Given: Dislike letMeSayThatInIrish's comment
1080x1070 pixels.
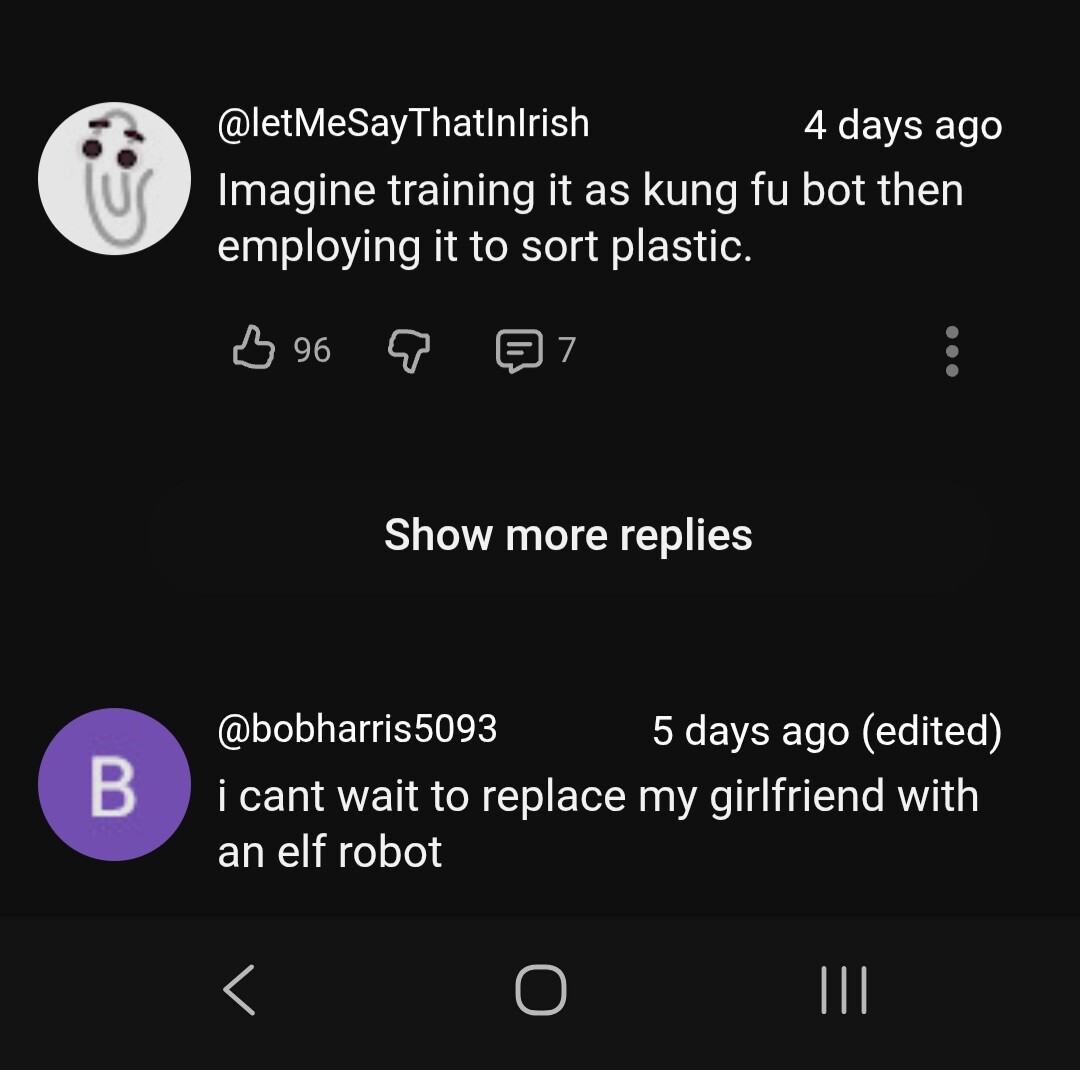Looking at the screenshot, I should tap(408, 351).
